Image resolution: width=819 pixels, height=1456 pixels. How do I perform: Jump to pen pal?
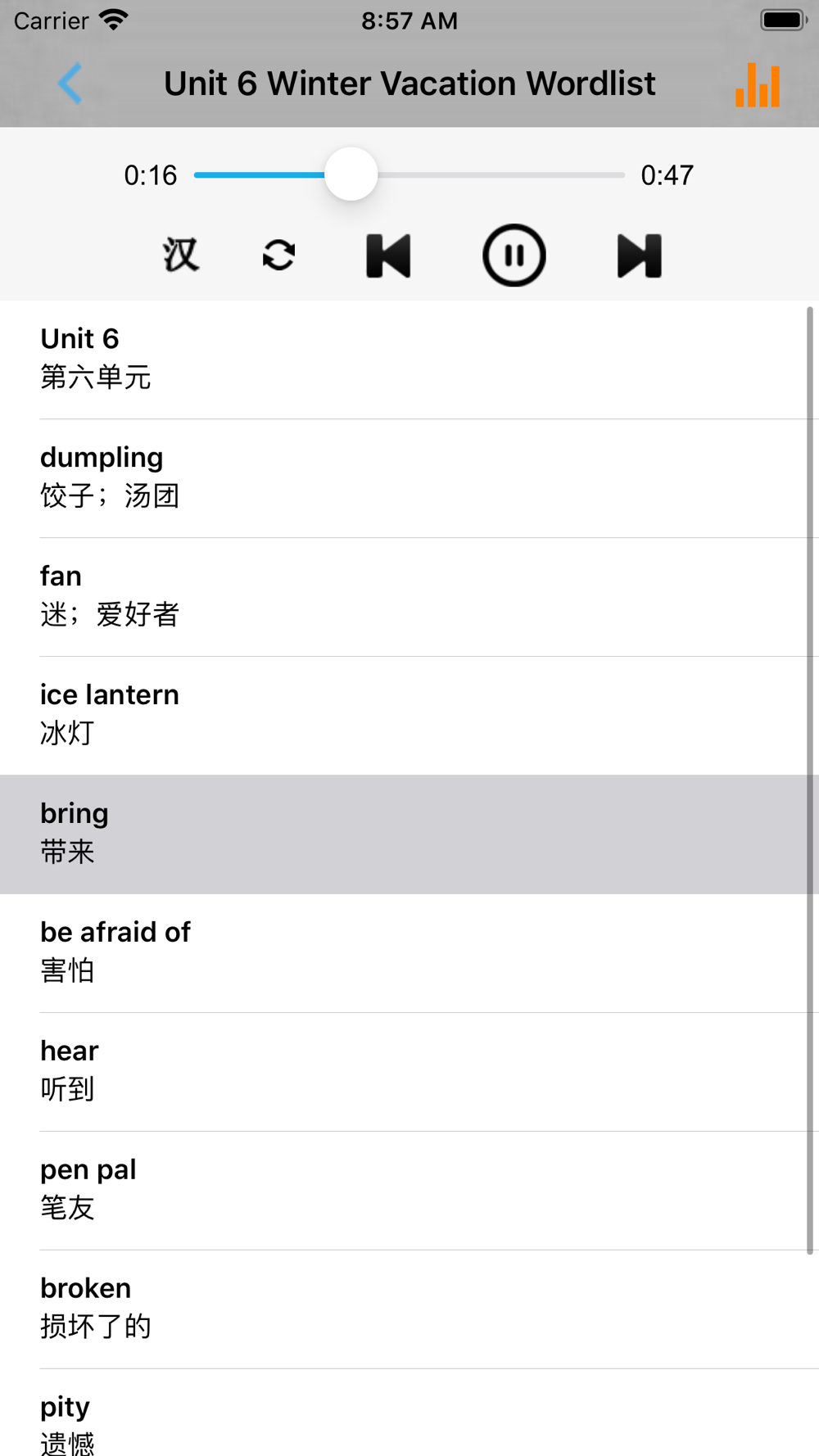(x=409, y=1191)
